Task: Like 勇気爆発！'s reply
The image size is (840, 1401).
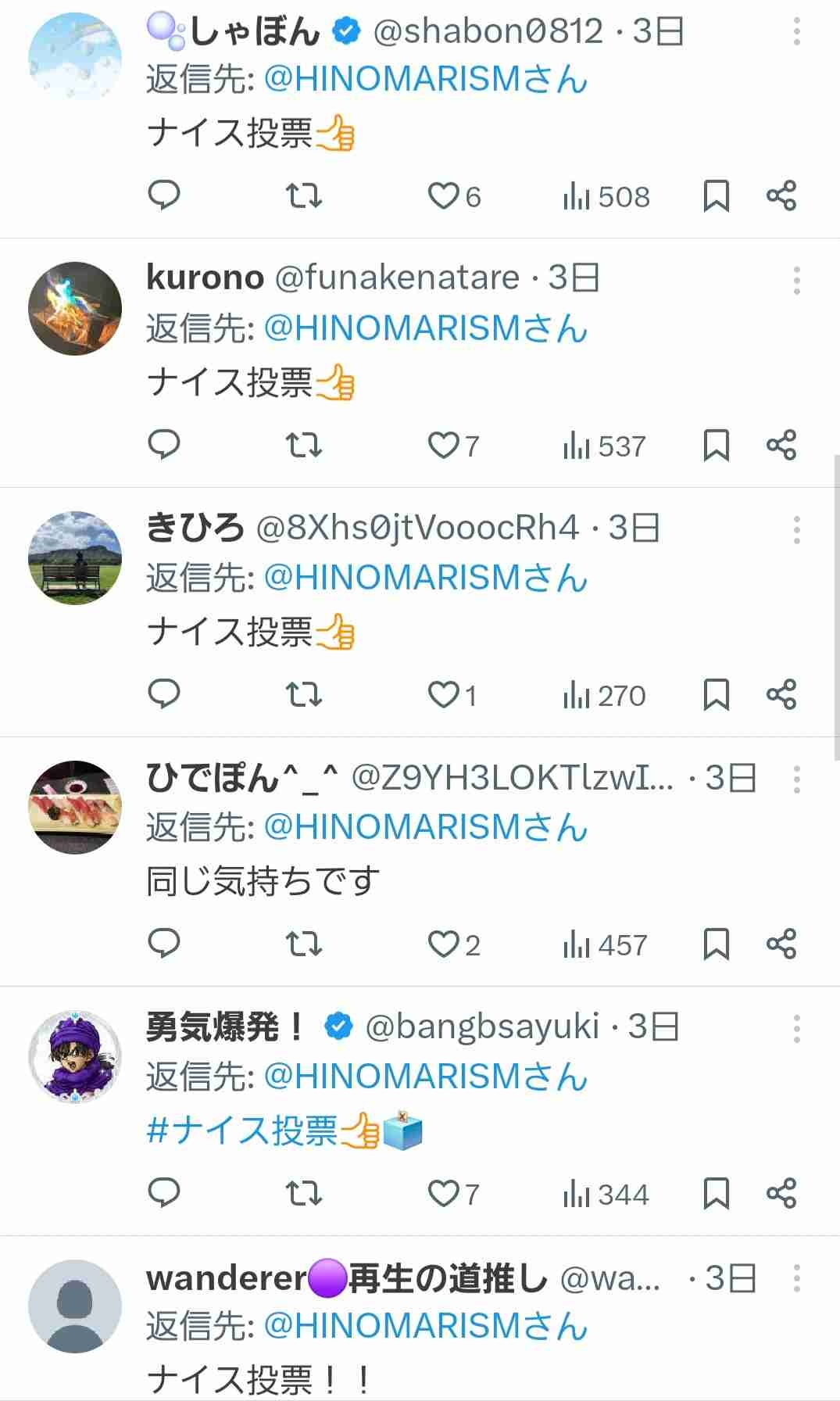Action: tap(444, 1194)
